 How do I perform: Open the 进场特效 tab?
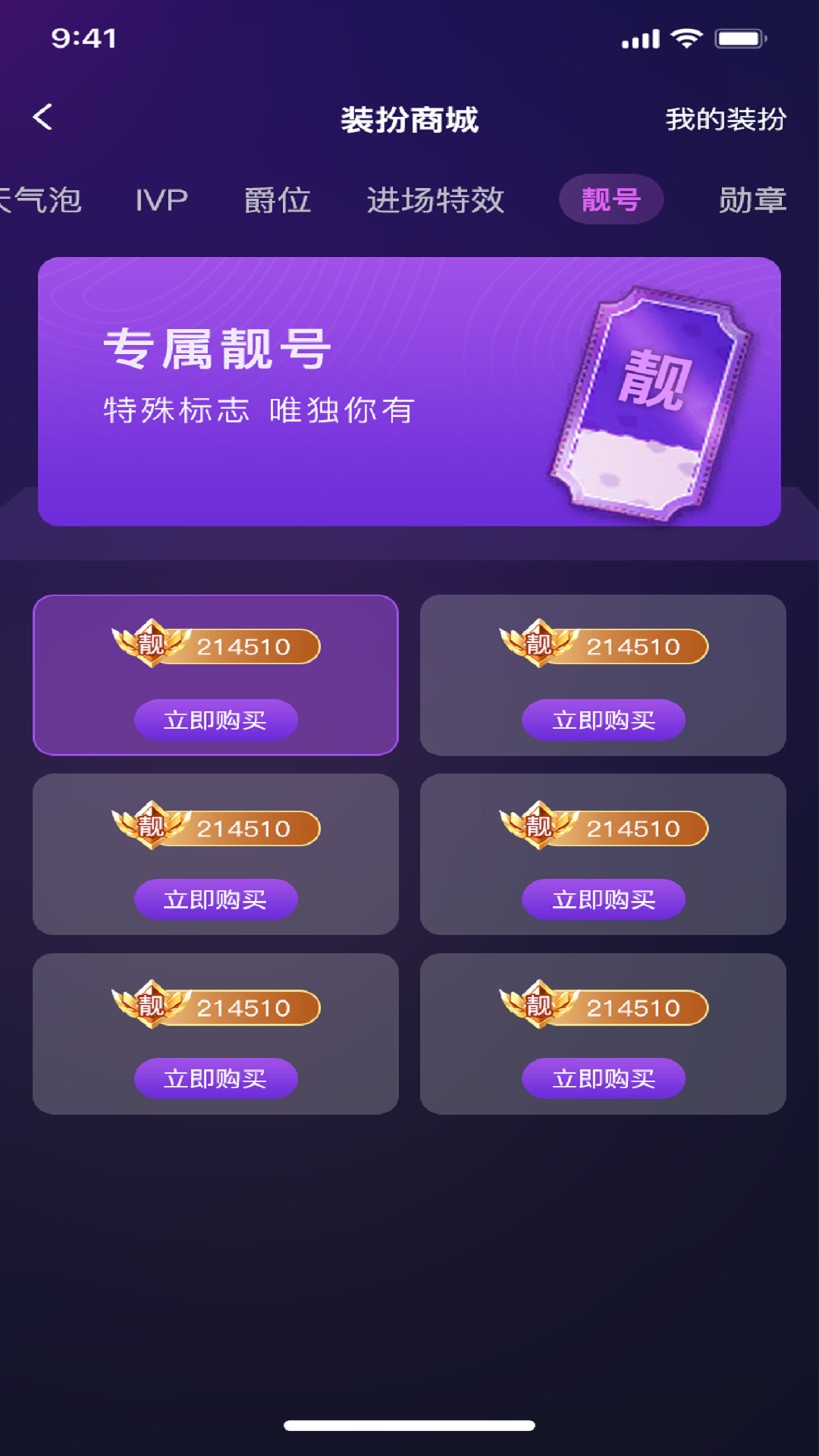(x=435, y=200)
